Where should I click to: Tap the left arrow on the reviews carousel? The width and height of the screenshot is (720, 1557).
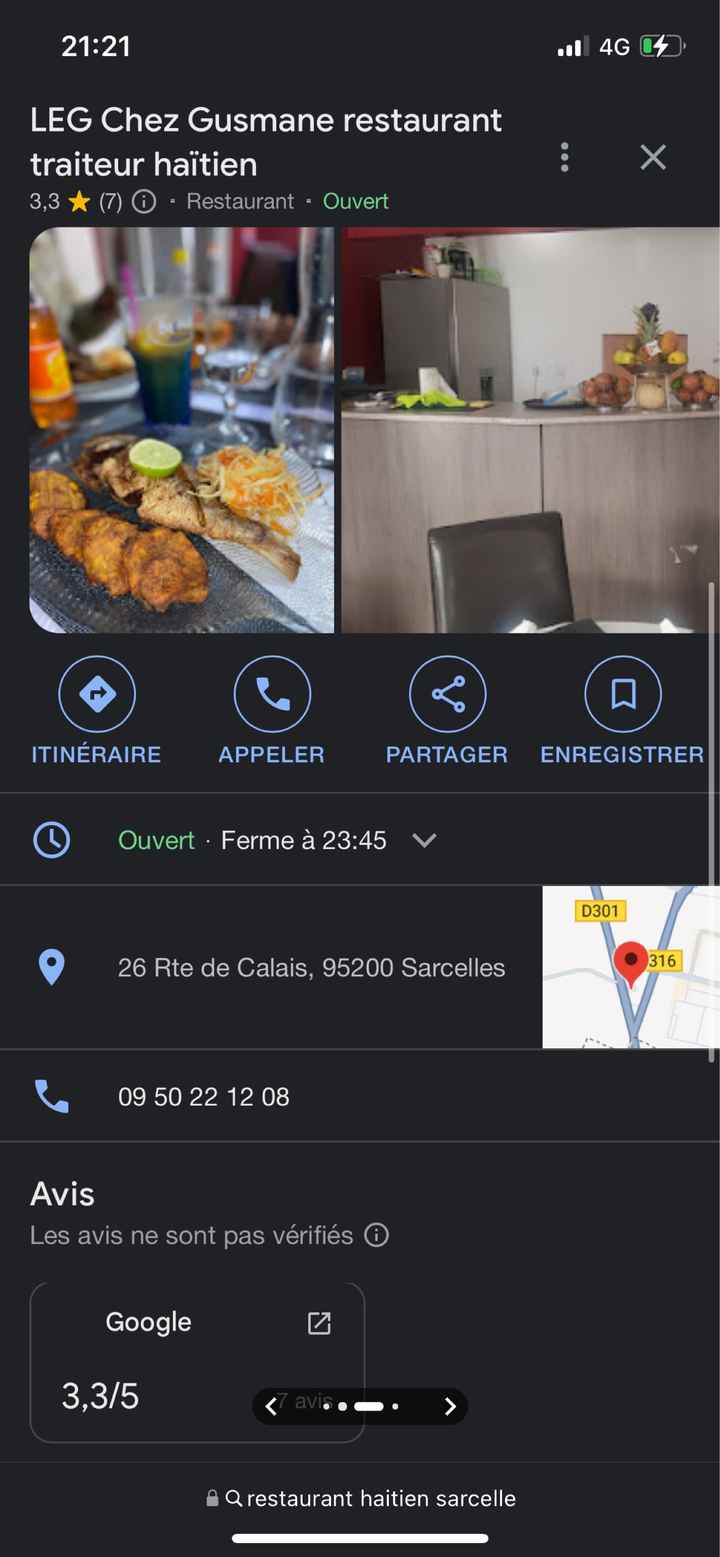click(271, 1406)
